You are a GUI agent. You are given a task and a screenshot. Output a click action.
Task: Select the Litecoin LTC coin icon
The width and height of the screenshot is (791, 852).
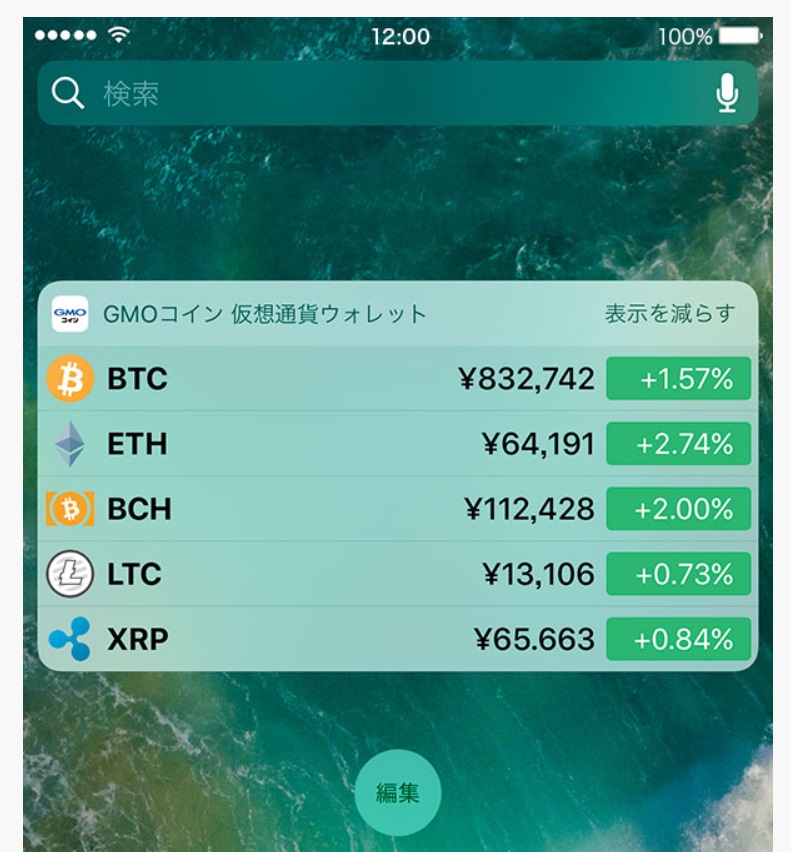pyautogui.click(x=68, y=574)
